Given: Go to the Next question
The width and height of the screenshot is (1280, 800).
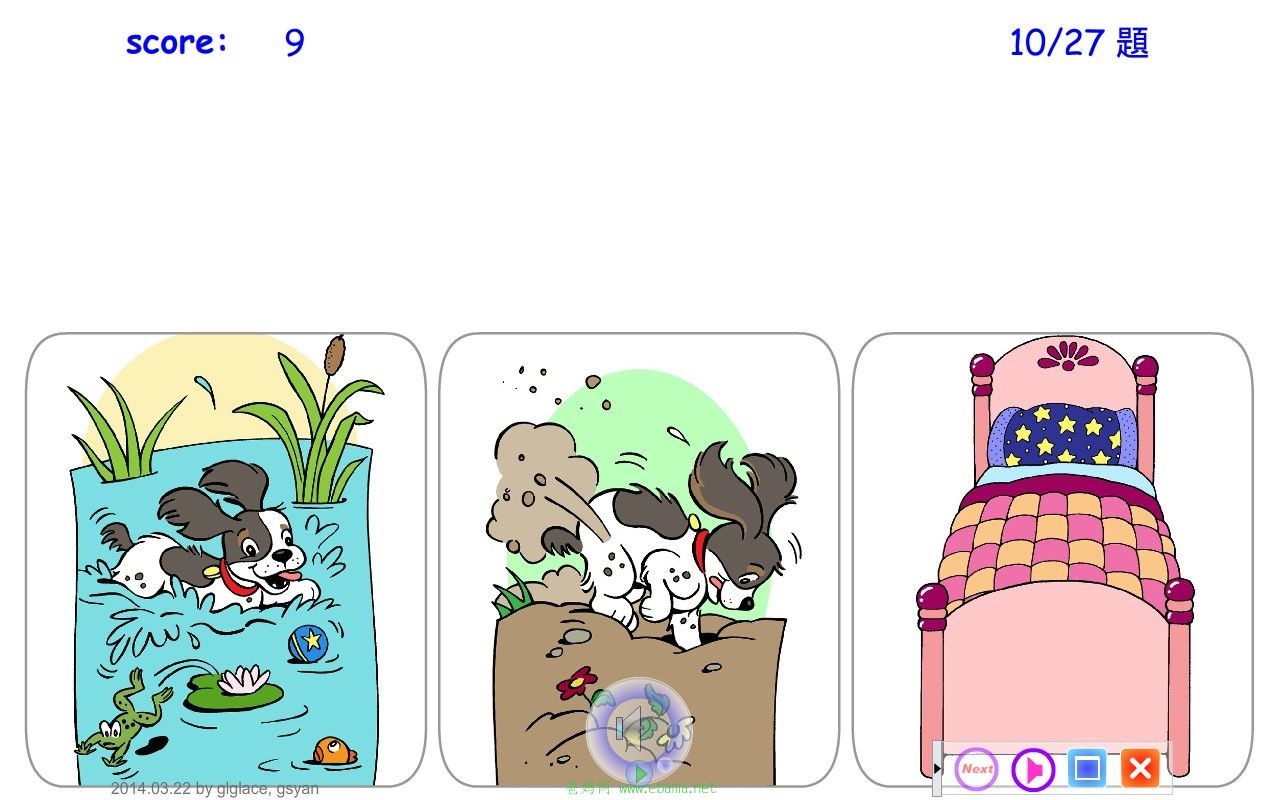Looking at the screenshot, I should click(976, 769).
